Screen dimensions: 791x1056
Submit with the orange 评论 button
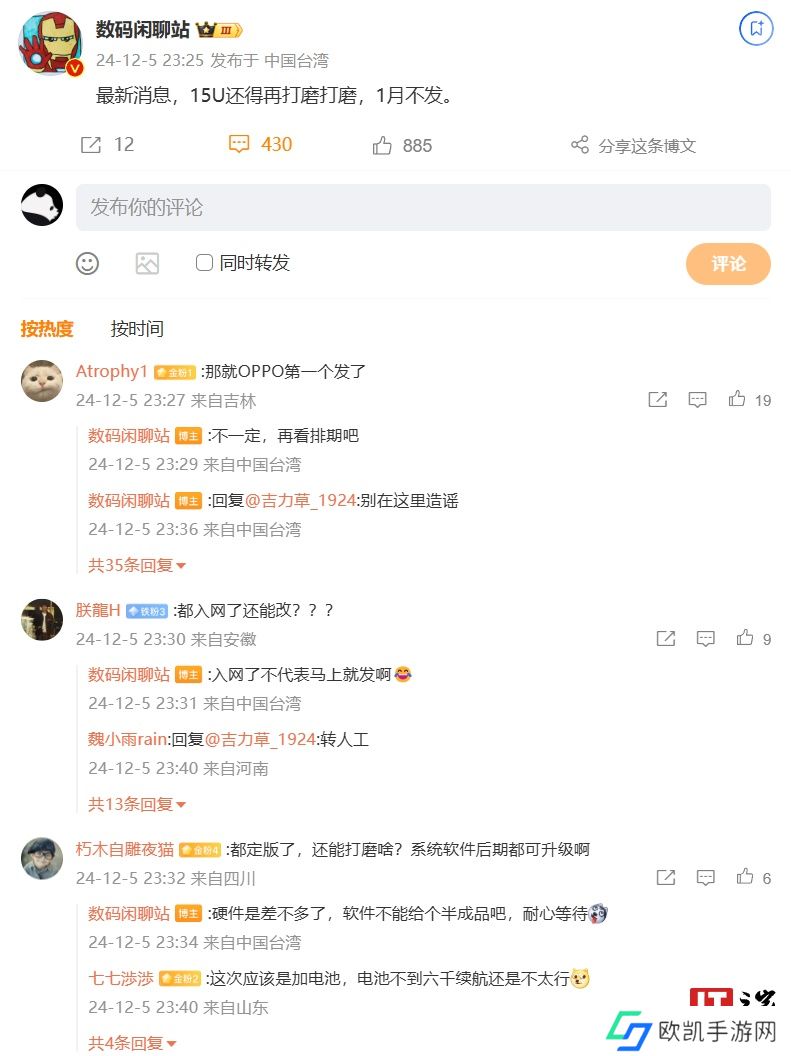click(x=728, y=264)
